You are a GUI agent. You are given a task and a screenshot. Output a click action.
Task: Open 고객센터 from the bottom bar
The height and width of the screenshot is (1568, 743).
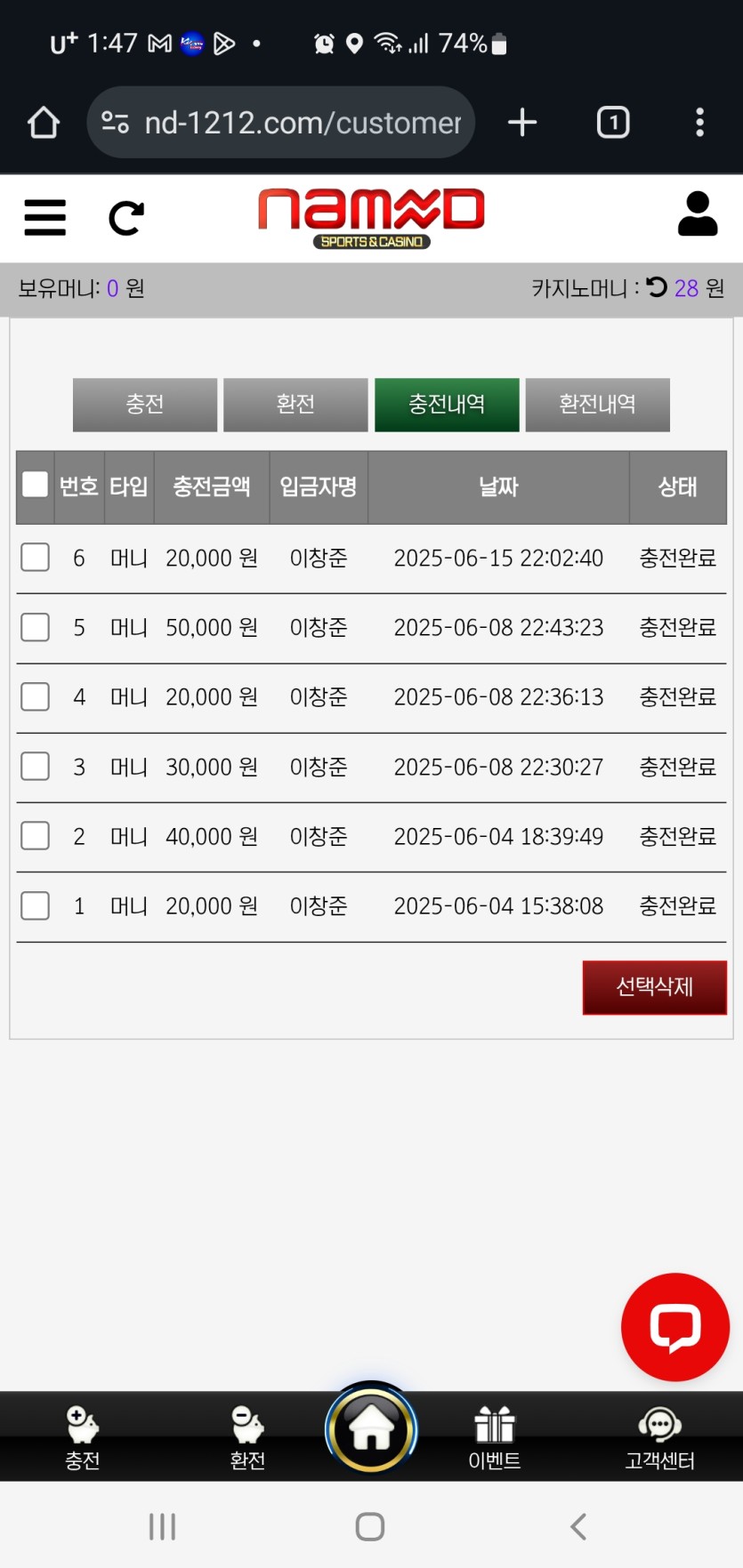pyautogui.click(x=659, y=1436)
